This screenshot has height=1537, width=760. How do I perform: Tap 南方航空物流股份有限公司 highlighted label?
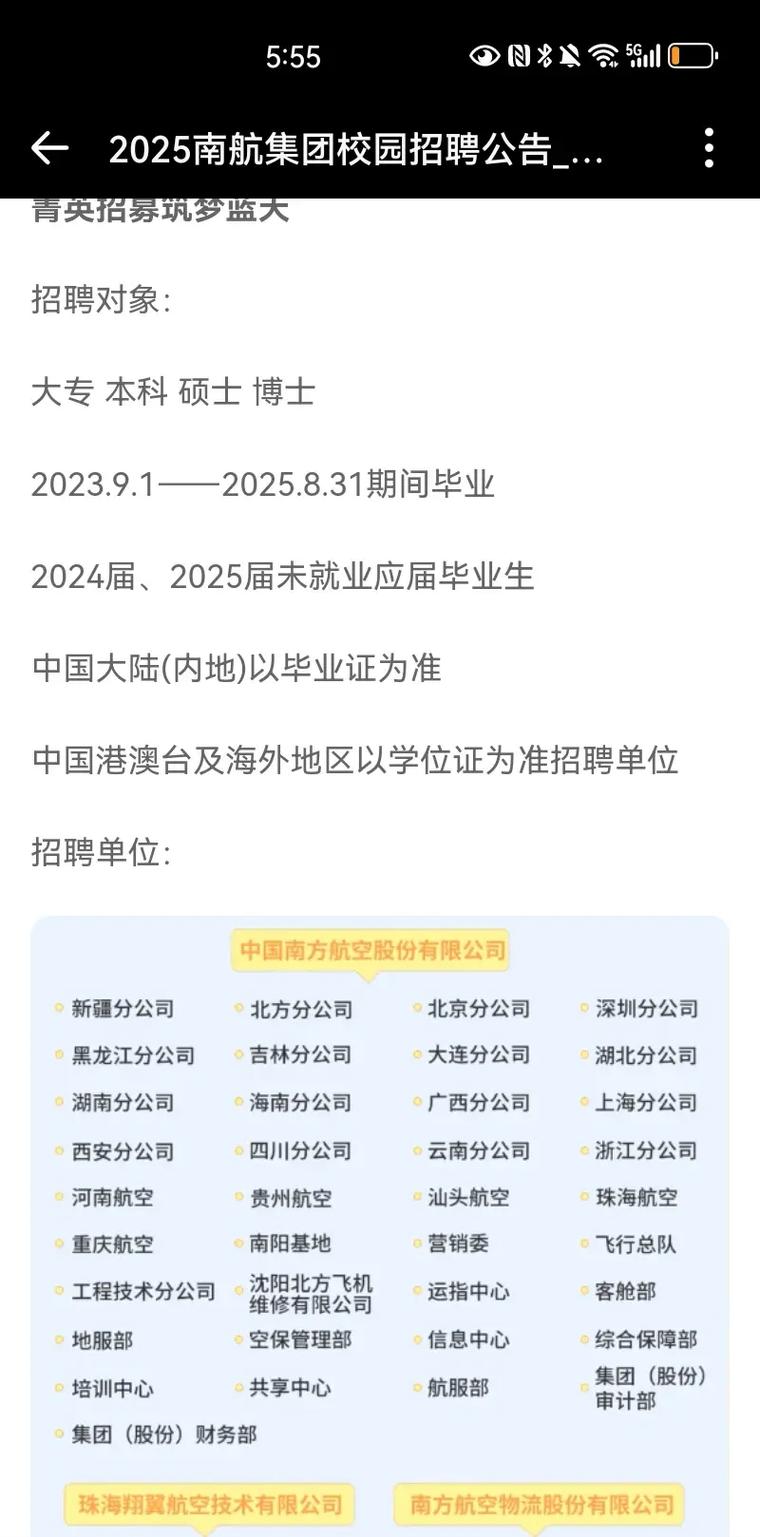(546, 1501)
